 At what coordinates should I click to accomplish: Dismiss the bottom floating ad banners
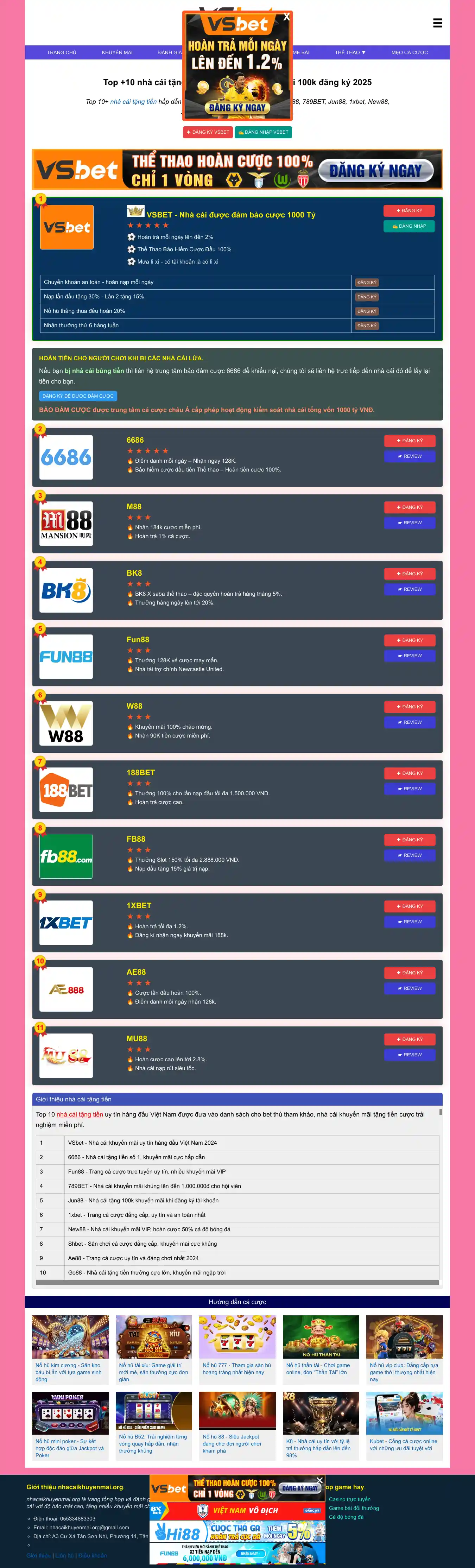320,1480
